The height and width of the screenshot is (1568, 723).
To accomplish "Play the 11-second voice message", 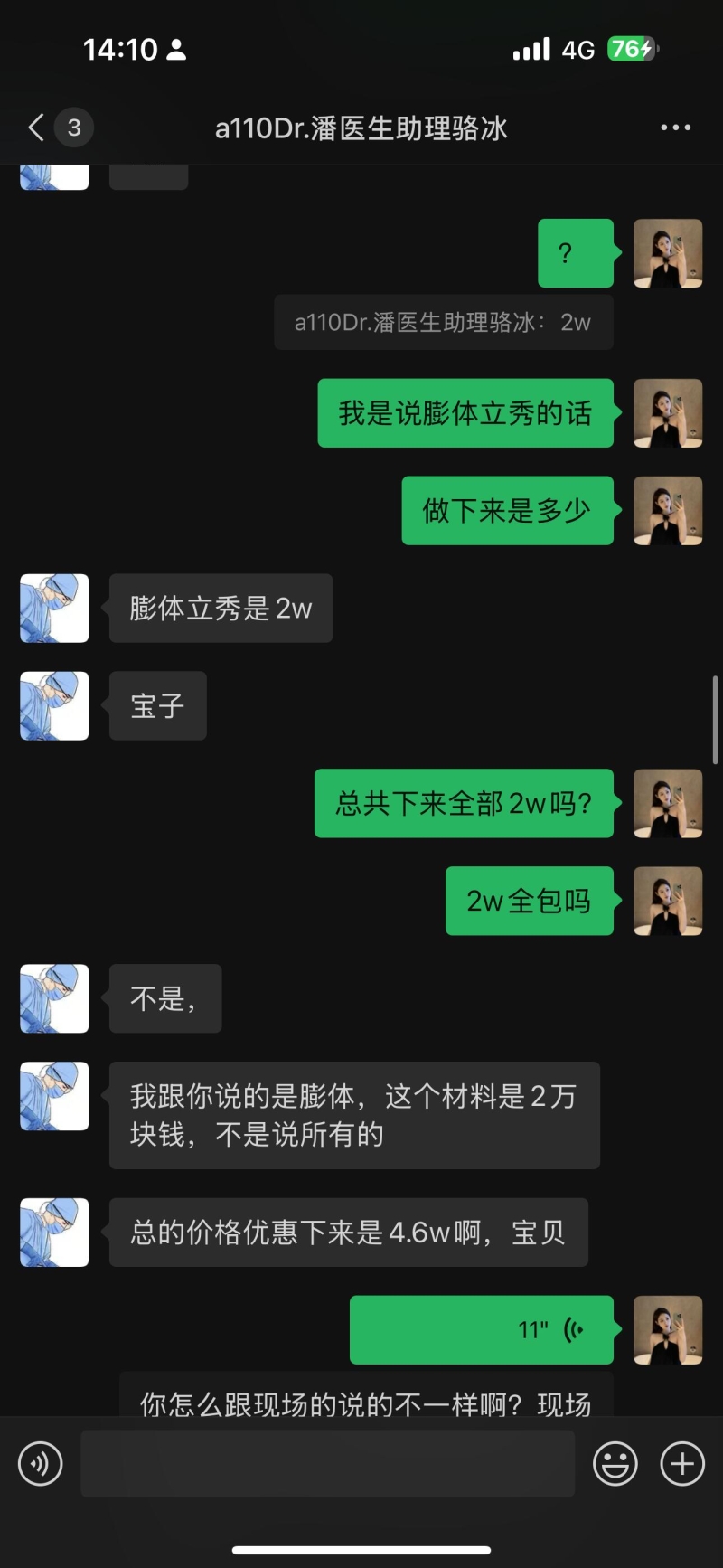I will point(482,1330).
